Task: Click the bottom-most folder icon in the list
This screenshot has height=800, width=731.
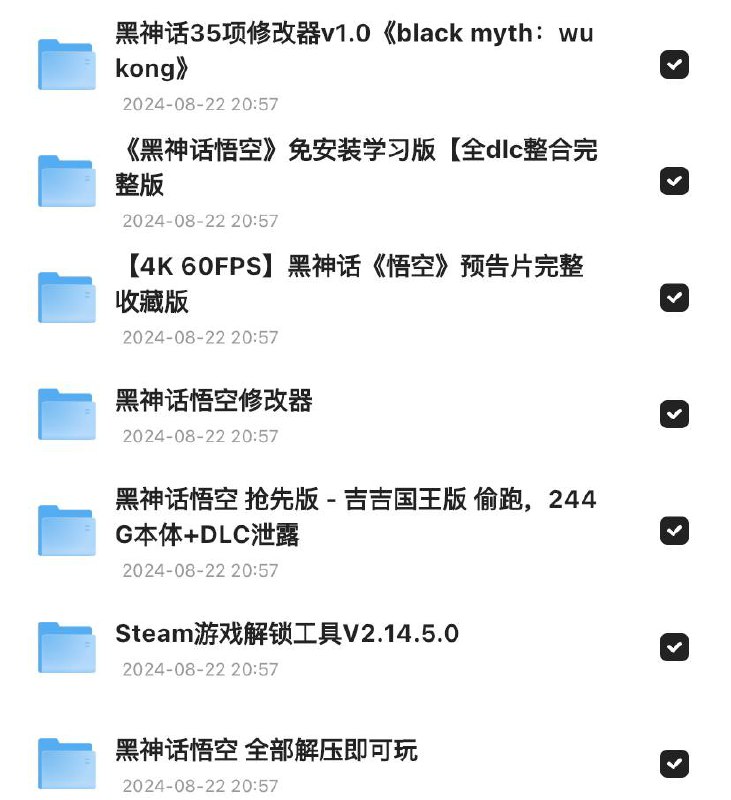Action: click(x=65, y=763)
